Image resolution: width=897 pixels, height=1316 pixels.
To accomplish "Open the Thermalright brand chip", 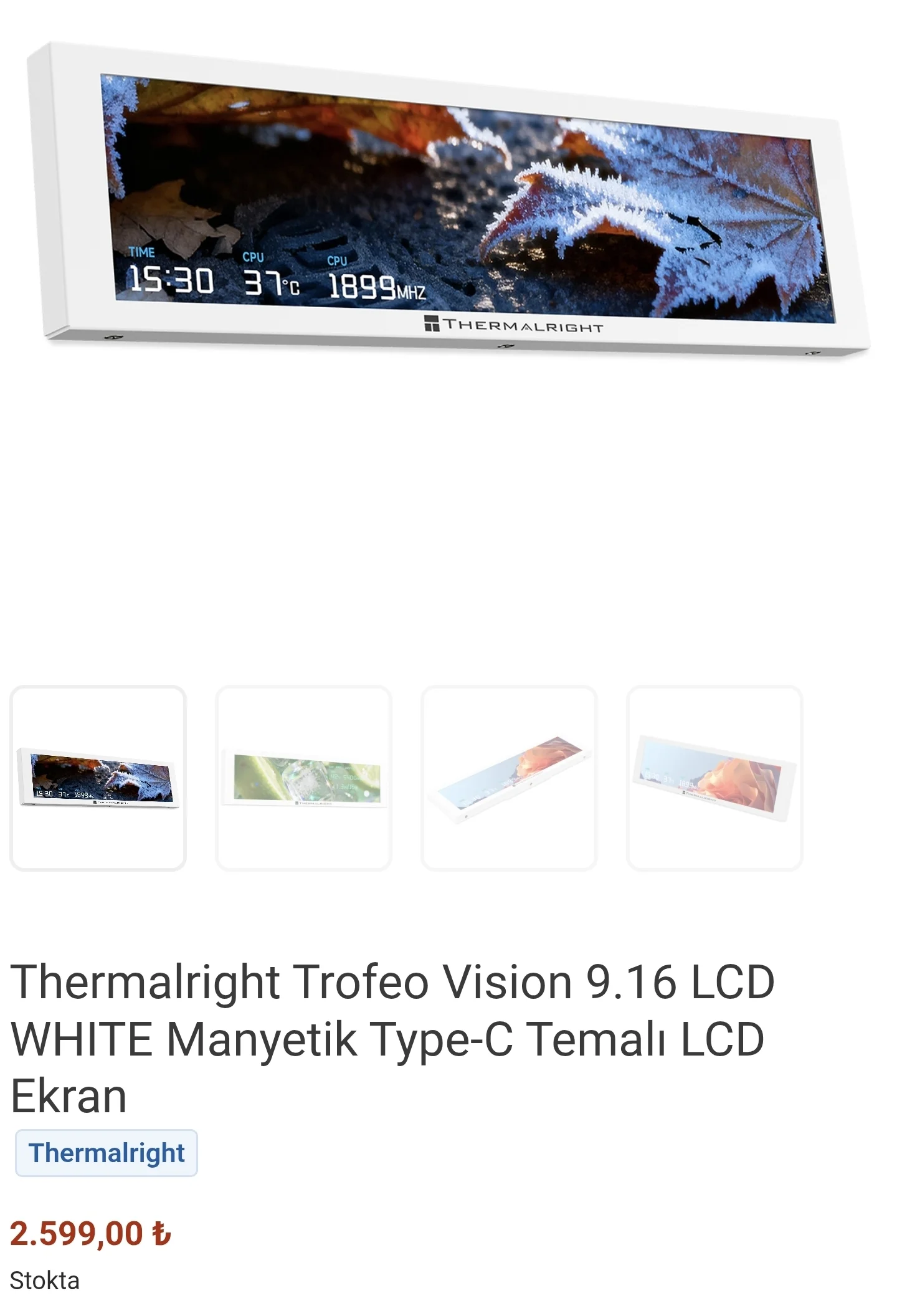I will pos(107,1153).
